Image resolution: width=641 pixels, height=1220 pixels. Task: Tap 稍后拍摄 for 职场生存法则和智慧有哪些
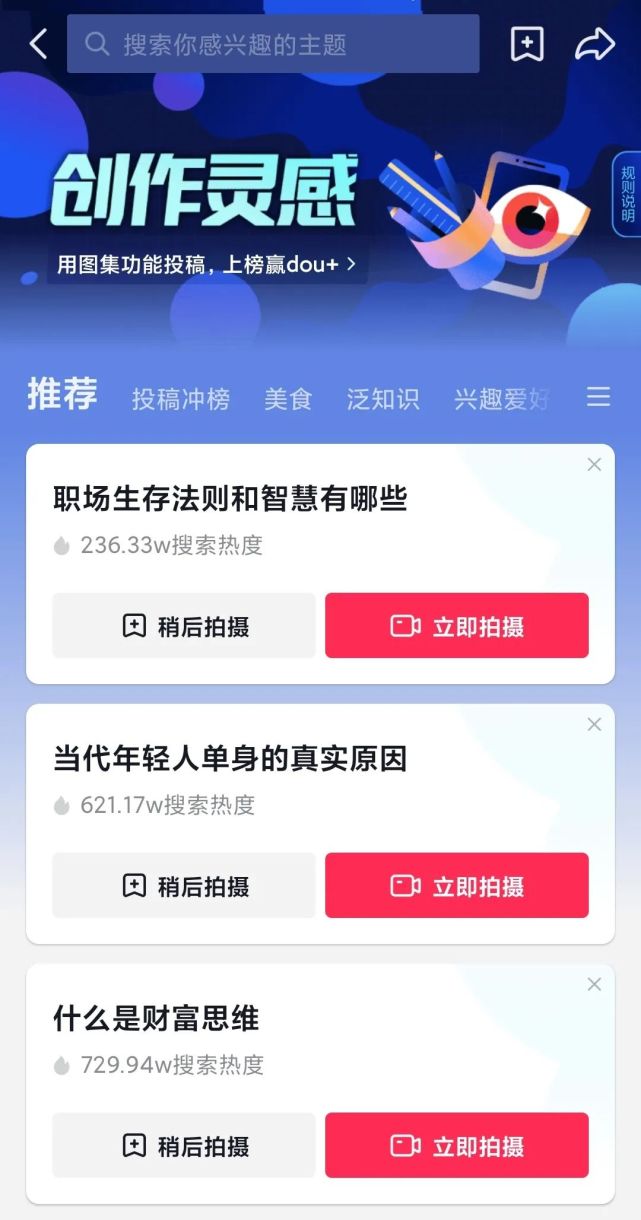(184, 626)
